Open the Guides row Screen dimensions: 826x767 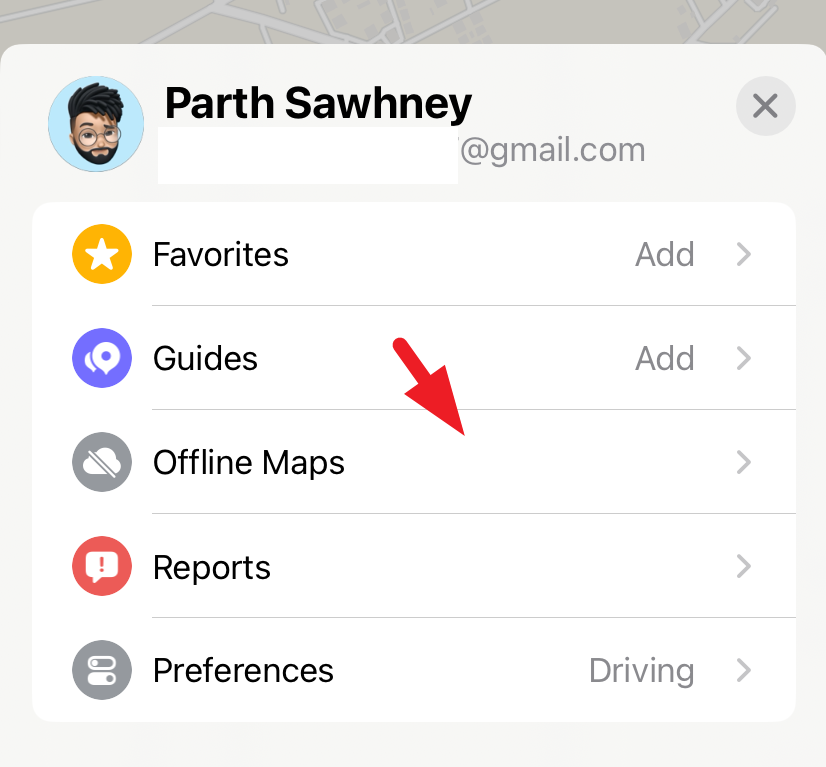pyautogui.click(x=413, y=358)
